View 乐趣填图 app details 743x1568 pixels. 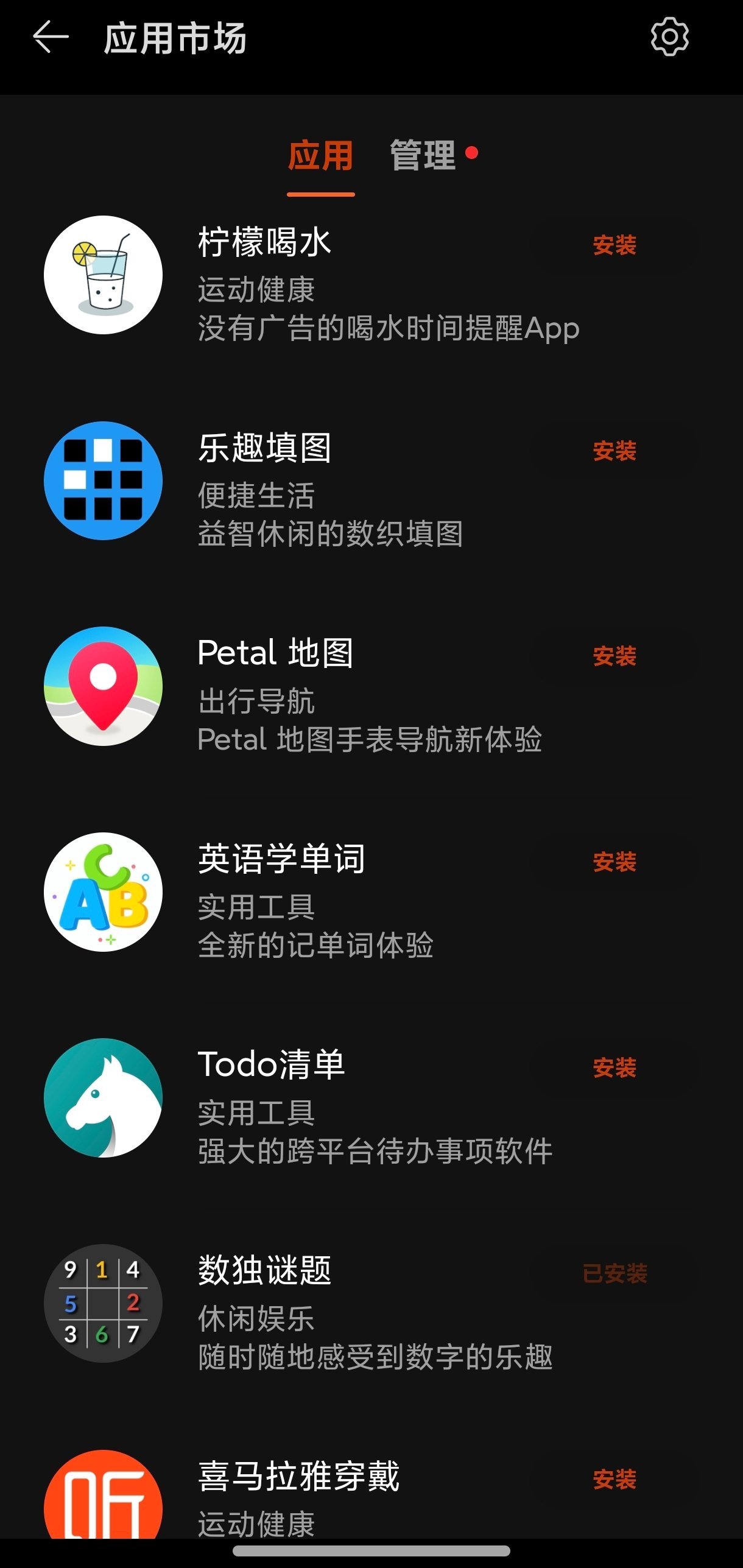pyautogui.click(x=264, y=448)
